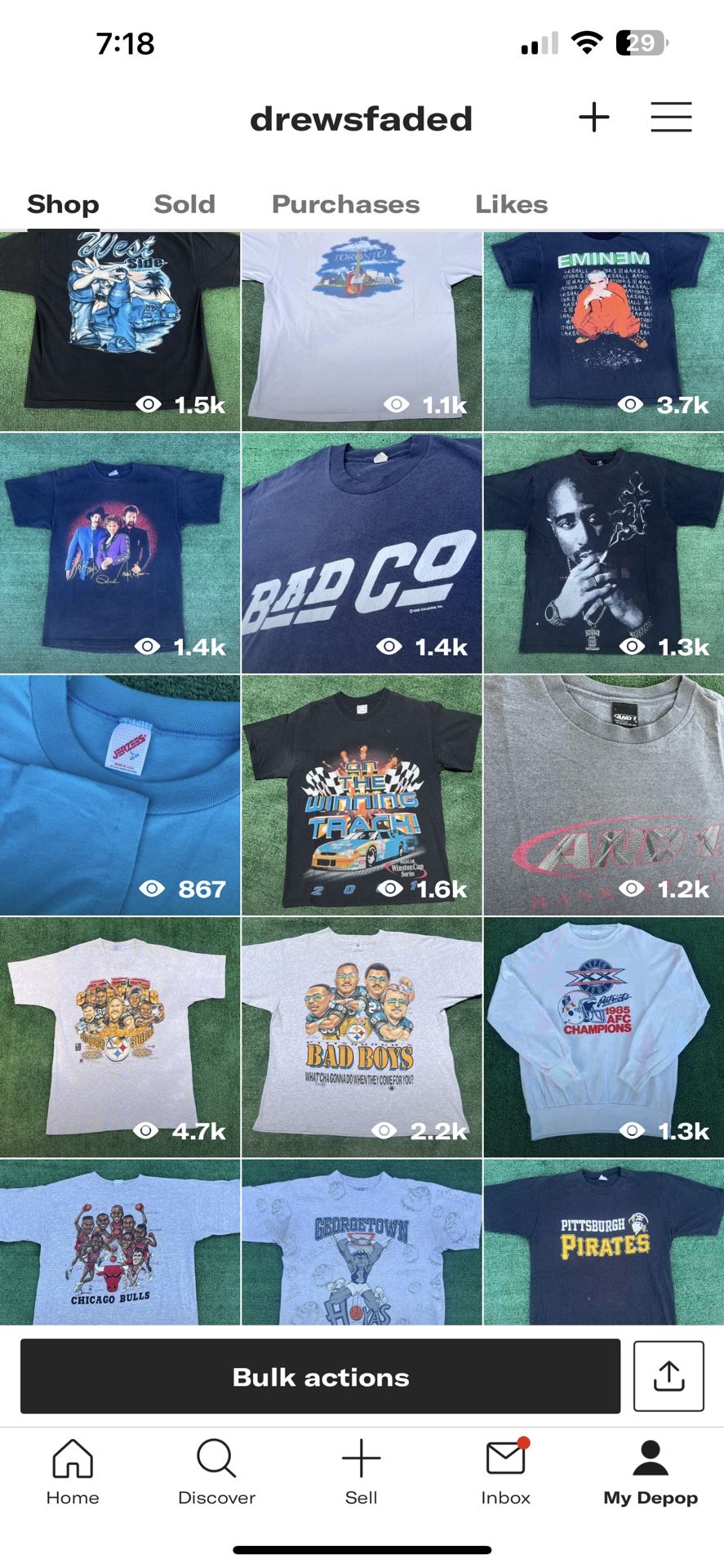Share the shop via the share icon

668,1376
